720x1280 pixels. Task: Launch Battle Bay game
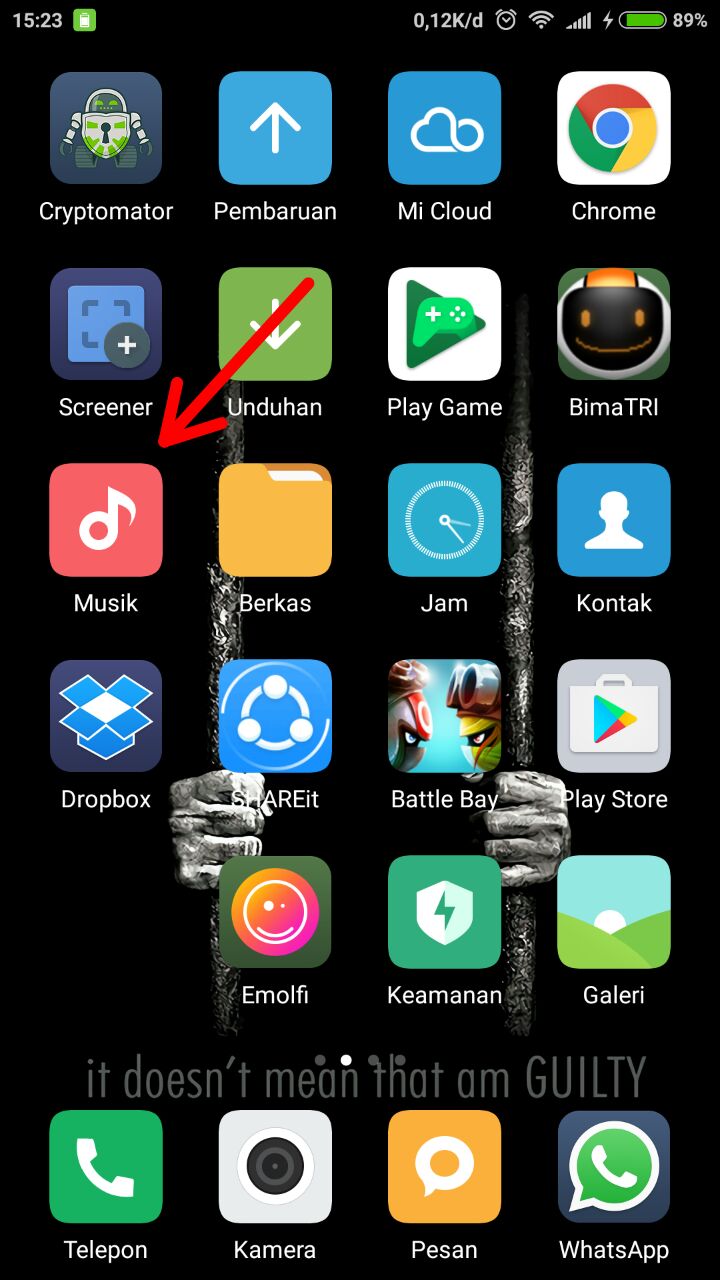click(444, 716)
